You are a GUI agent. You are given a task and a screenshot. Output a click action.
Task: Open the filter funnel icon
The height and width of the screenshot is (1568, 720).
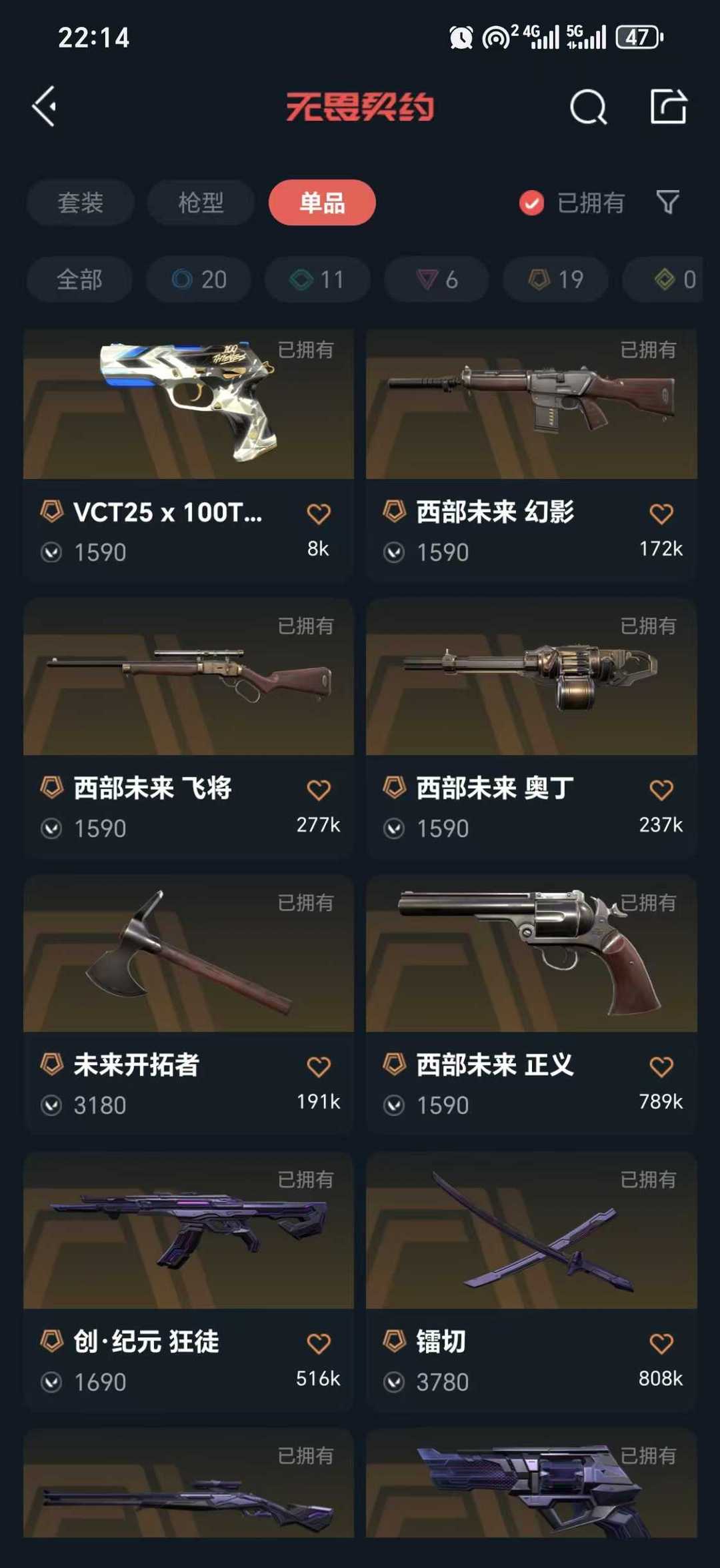click(x=667, y=202)
